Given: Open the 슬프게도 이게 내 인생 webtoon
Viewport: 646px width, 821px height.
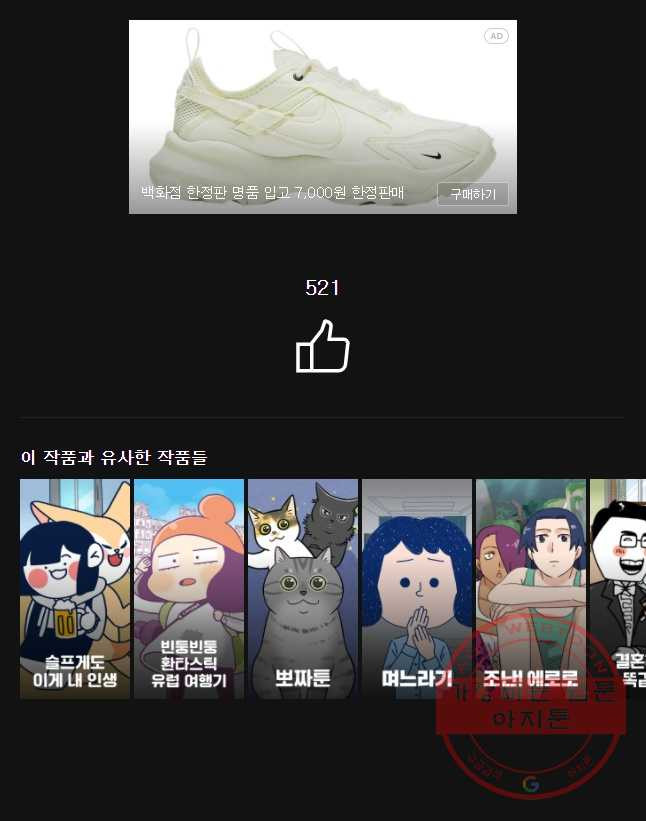Looking at the screenshot, I should point(75,588).
